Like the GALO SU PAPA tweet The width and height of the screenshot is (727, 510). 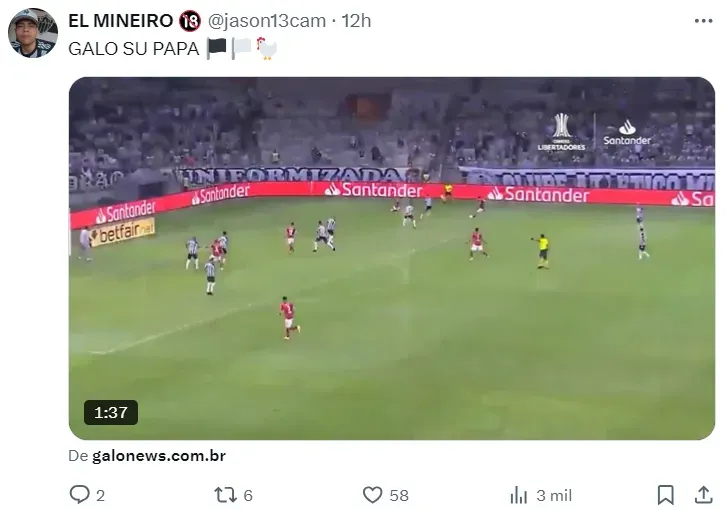373,494
